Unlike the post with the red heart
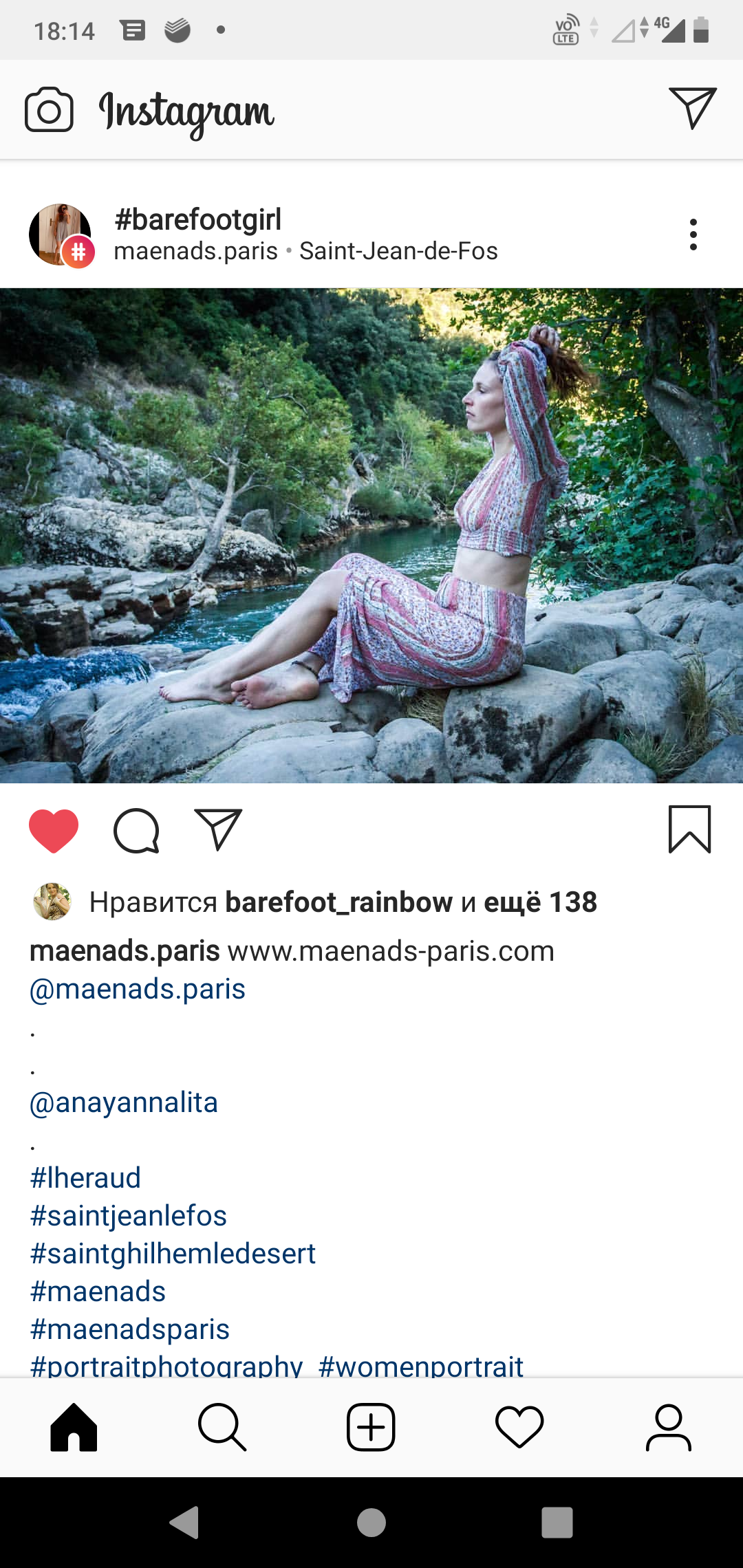 pyautogui.click(x=54, y=831)
